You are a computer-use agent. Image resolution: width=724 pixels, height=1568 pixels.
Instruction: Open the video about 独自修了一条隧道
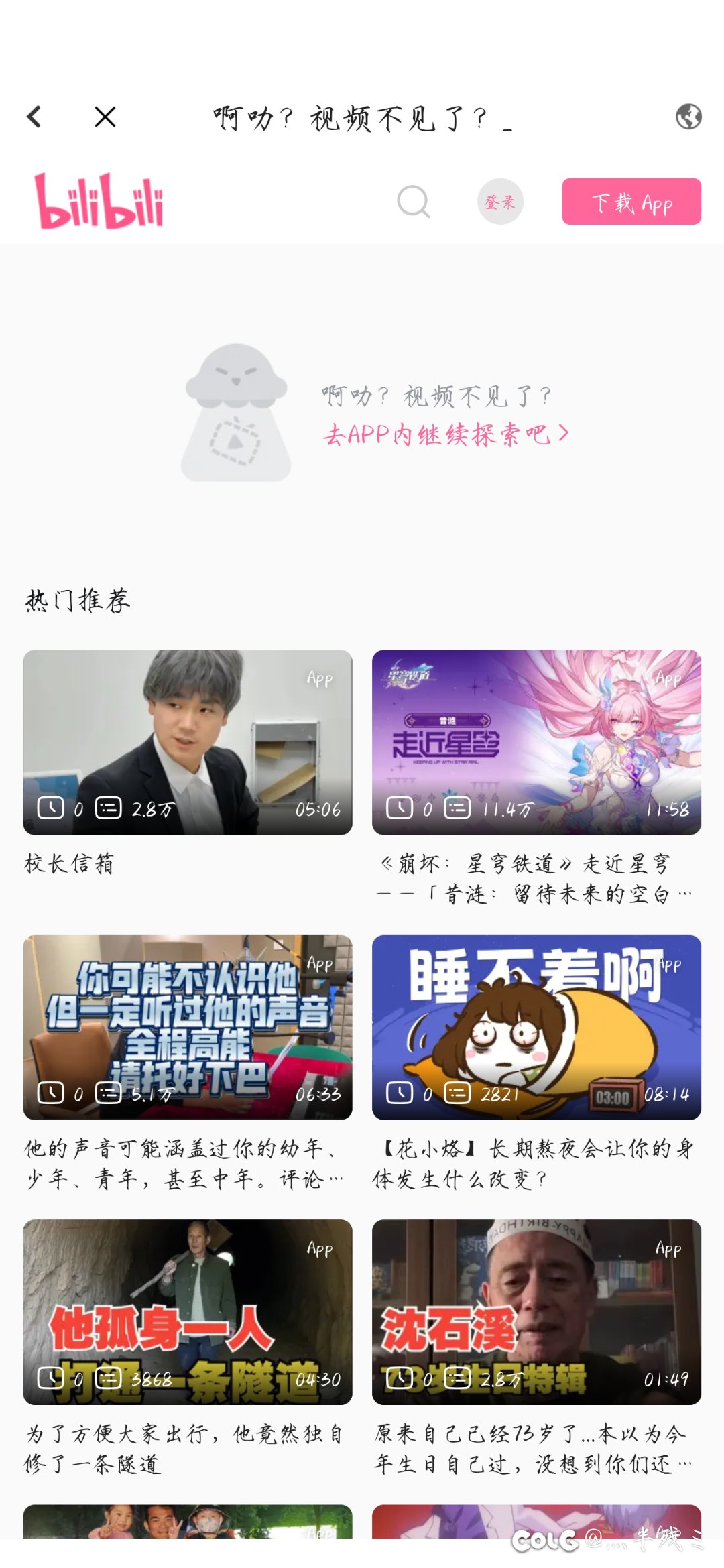(188, 1312)
